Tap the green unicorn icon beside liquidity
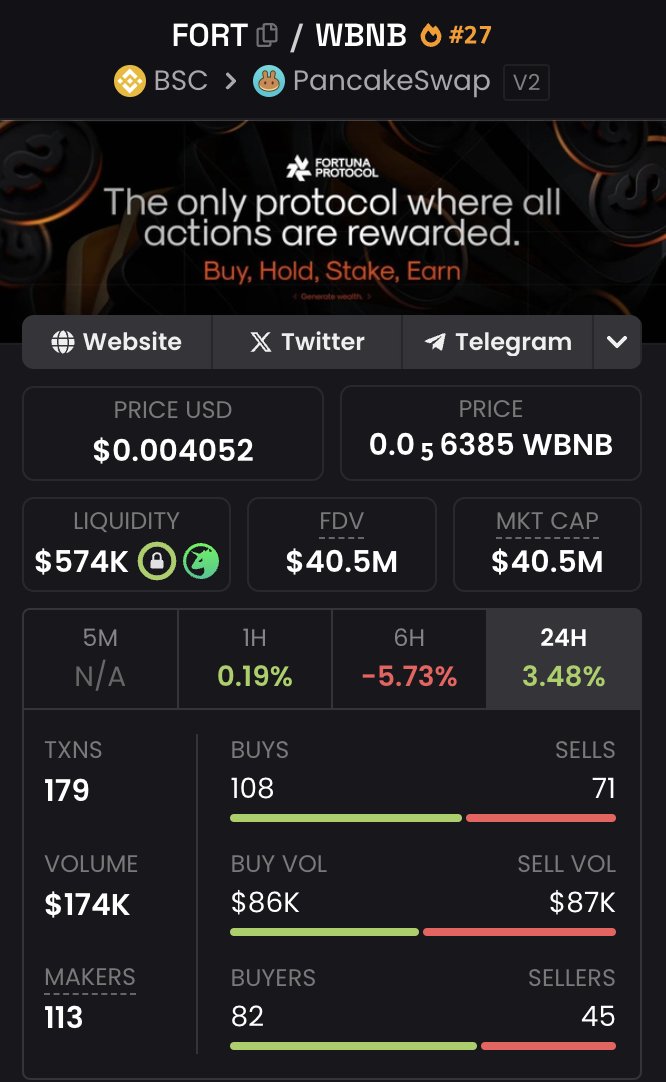The height and width of the screenshot is (1082, 666). (x=201, y=560)
